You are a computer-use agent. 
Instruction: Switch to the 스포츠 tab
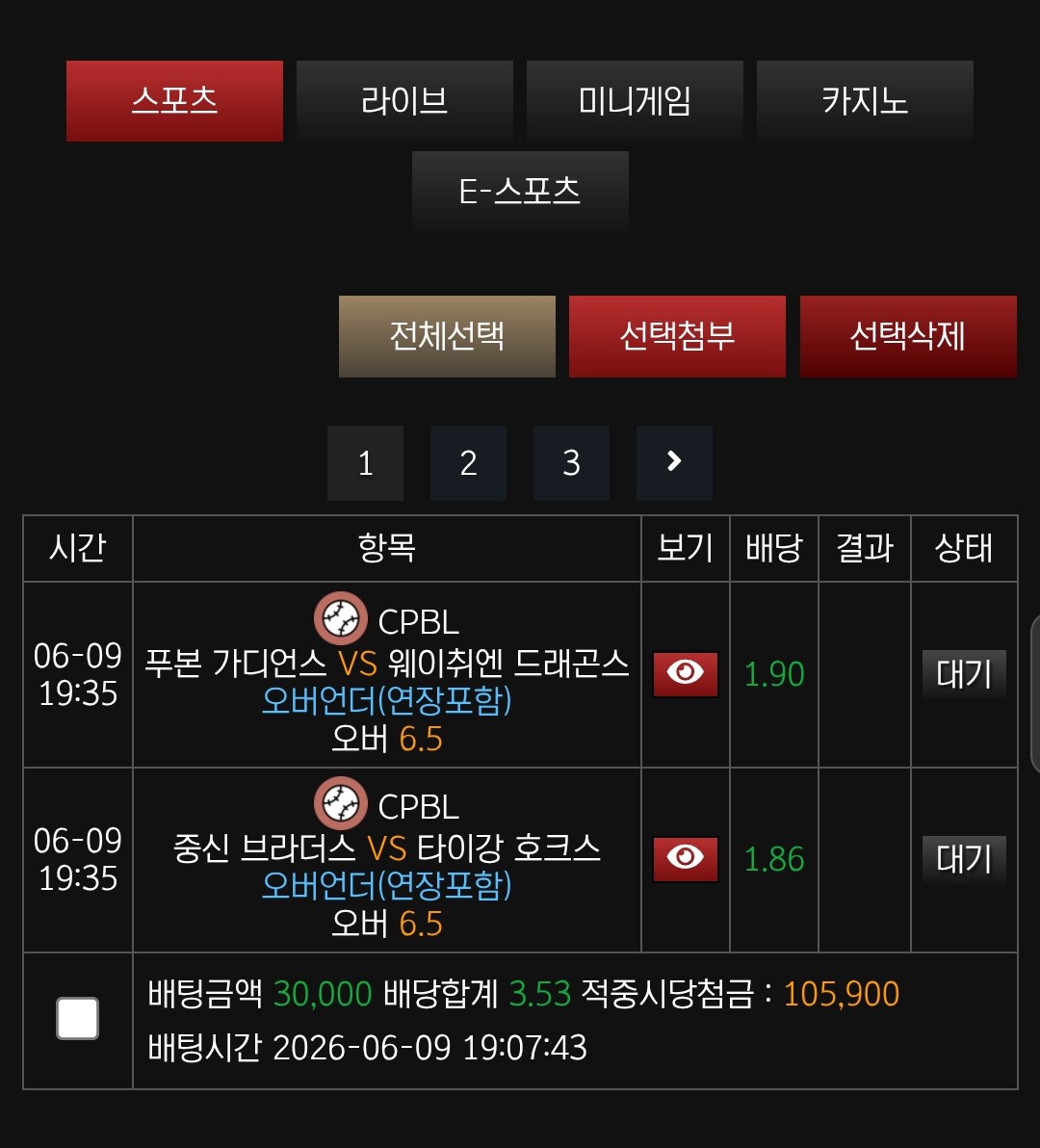(x=174, y=101)
